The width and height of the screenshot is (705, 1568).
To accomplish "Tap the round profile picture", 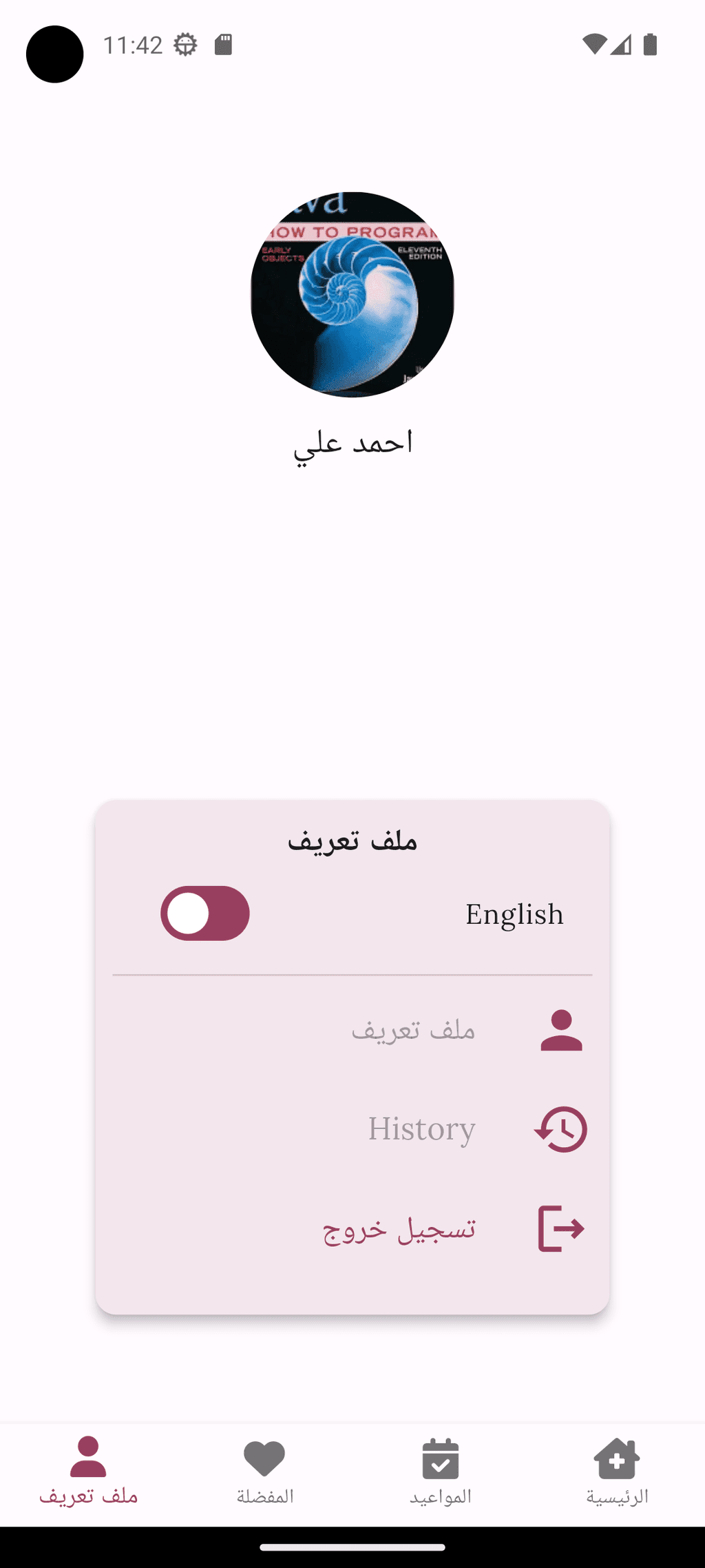I will click(352, 294).
